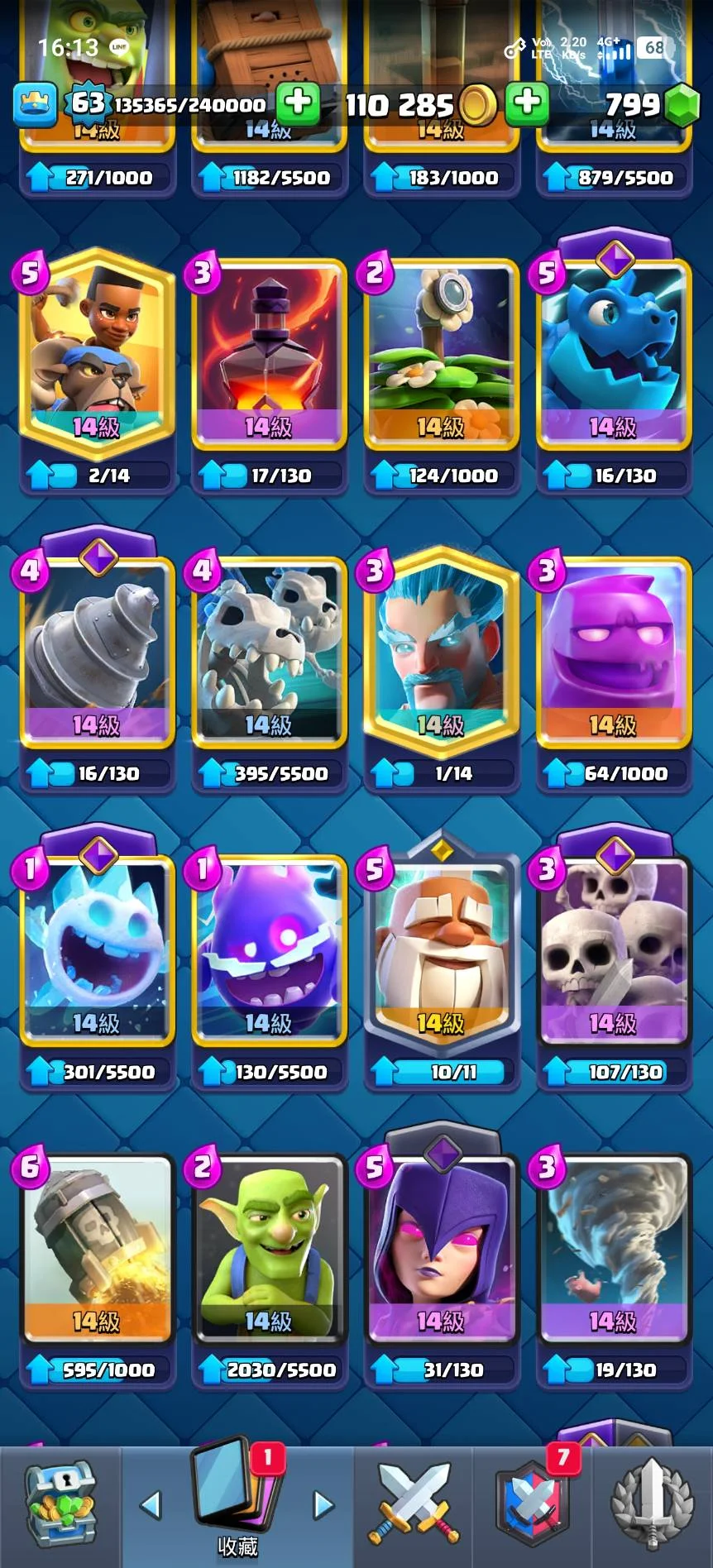Tap the Tornado spell card
Image resolution: width=713 pixels, height=1568 pixels.
click(x=613, y=1249)
